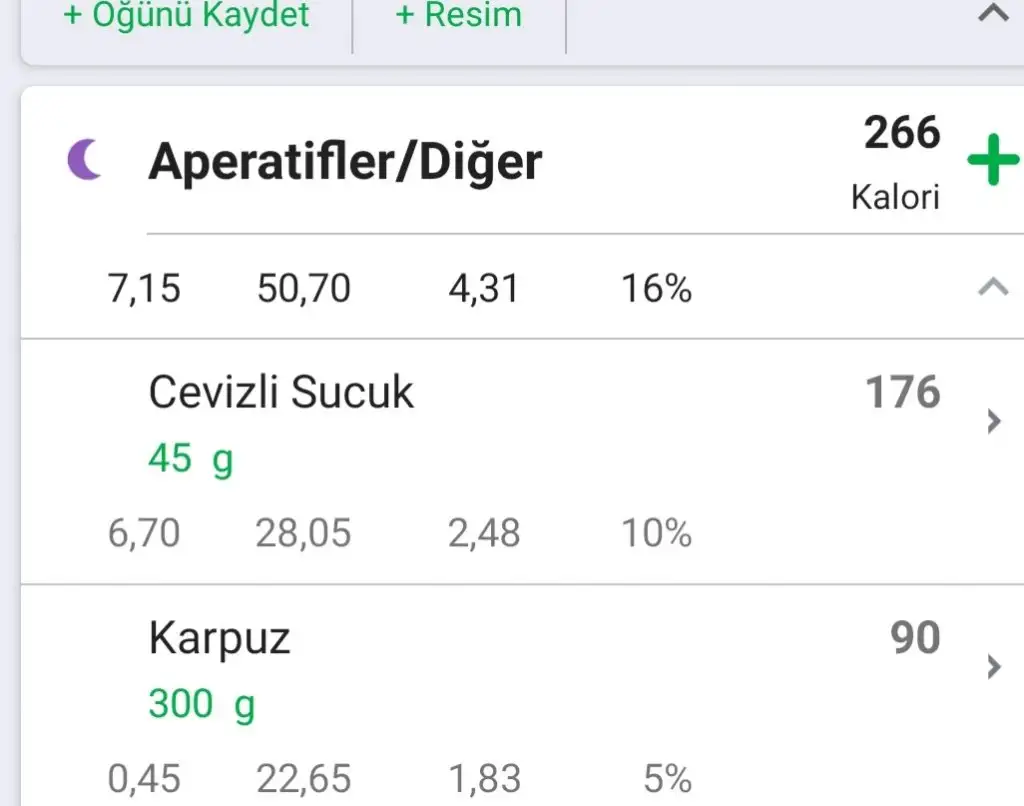Collapse the Aperatifler/Diğer nutrient summary

993,288
